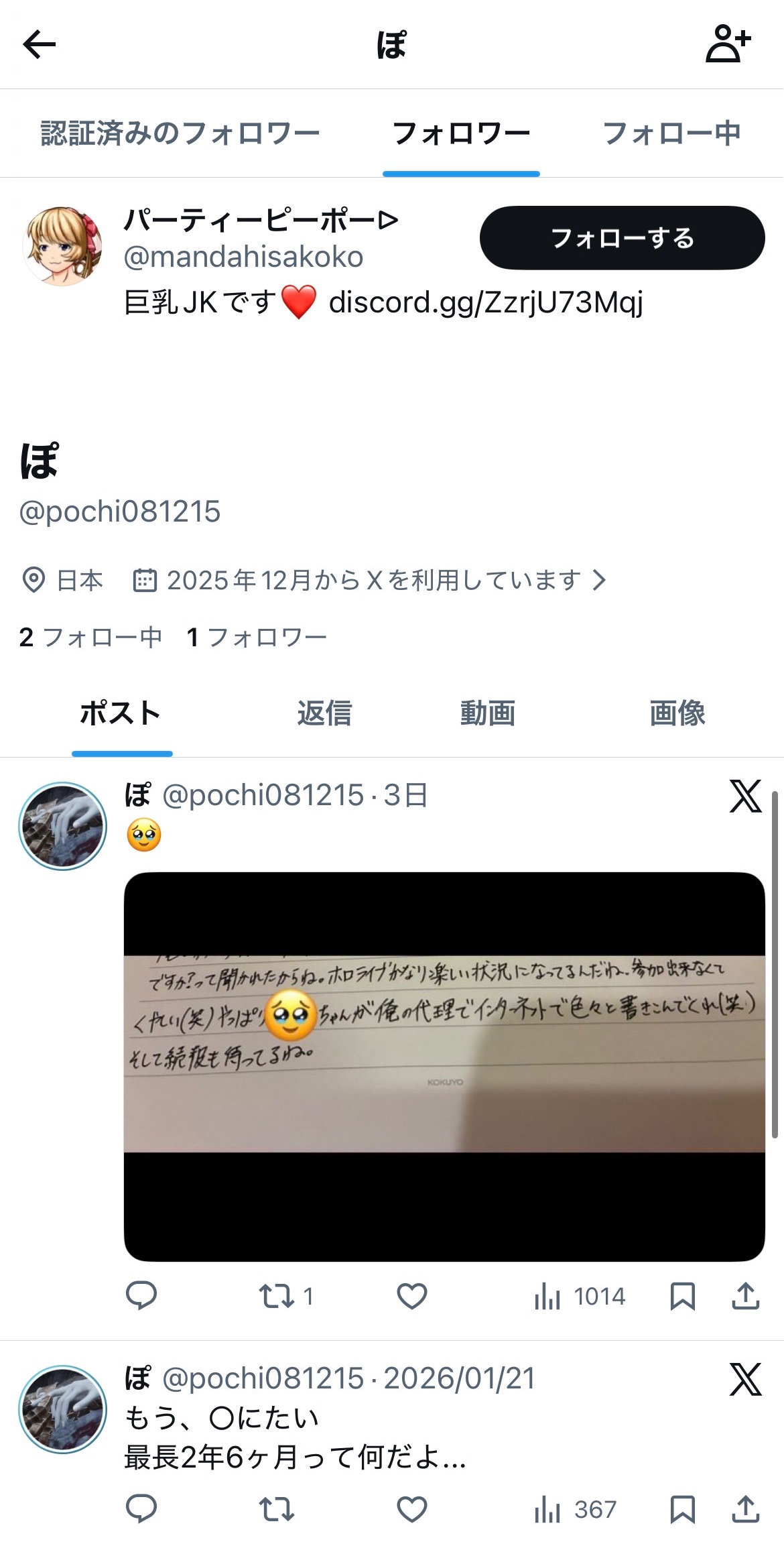The image size is (784, 1546).
Task: Switch to the 画像 tab
Action: [x=677, y=713]
